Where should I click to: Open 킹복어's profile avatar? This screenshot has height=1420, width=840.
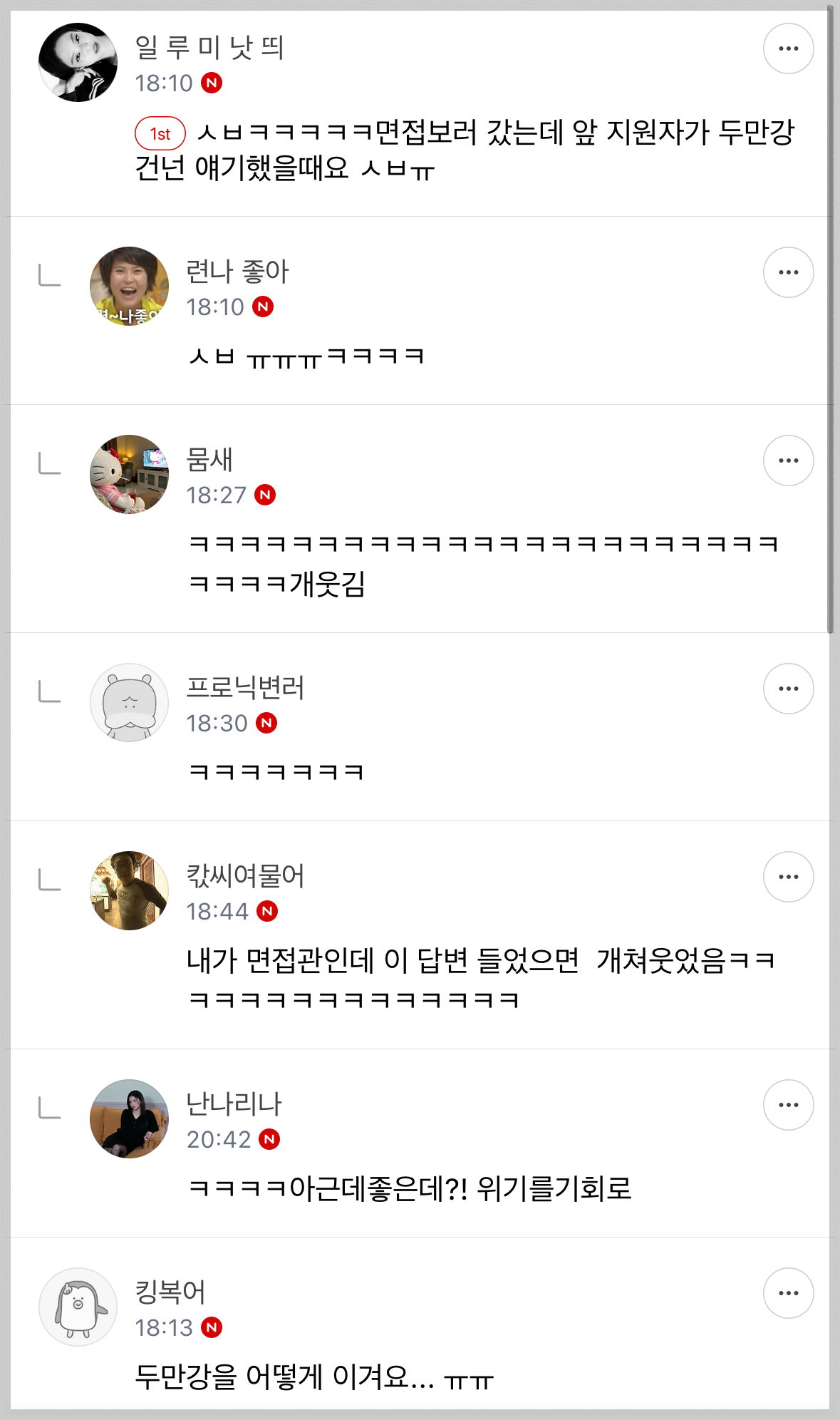pyautogui.click(x=78, y=1307)
